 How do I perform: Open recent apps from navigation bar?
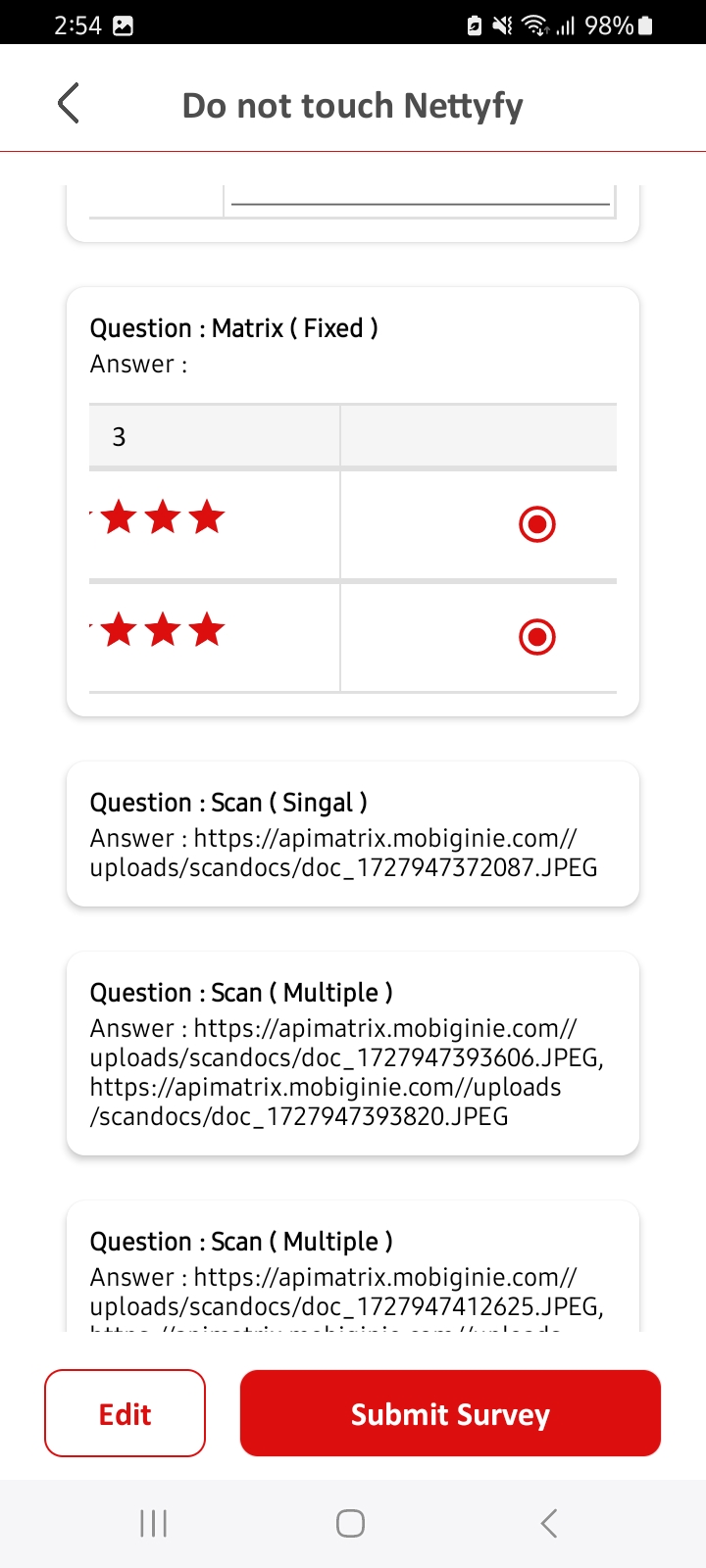(x=154, y=1523)
